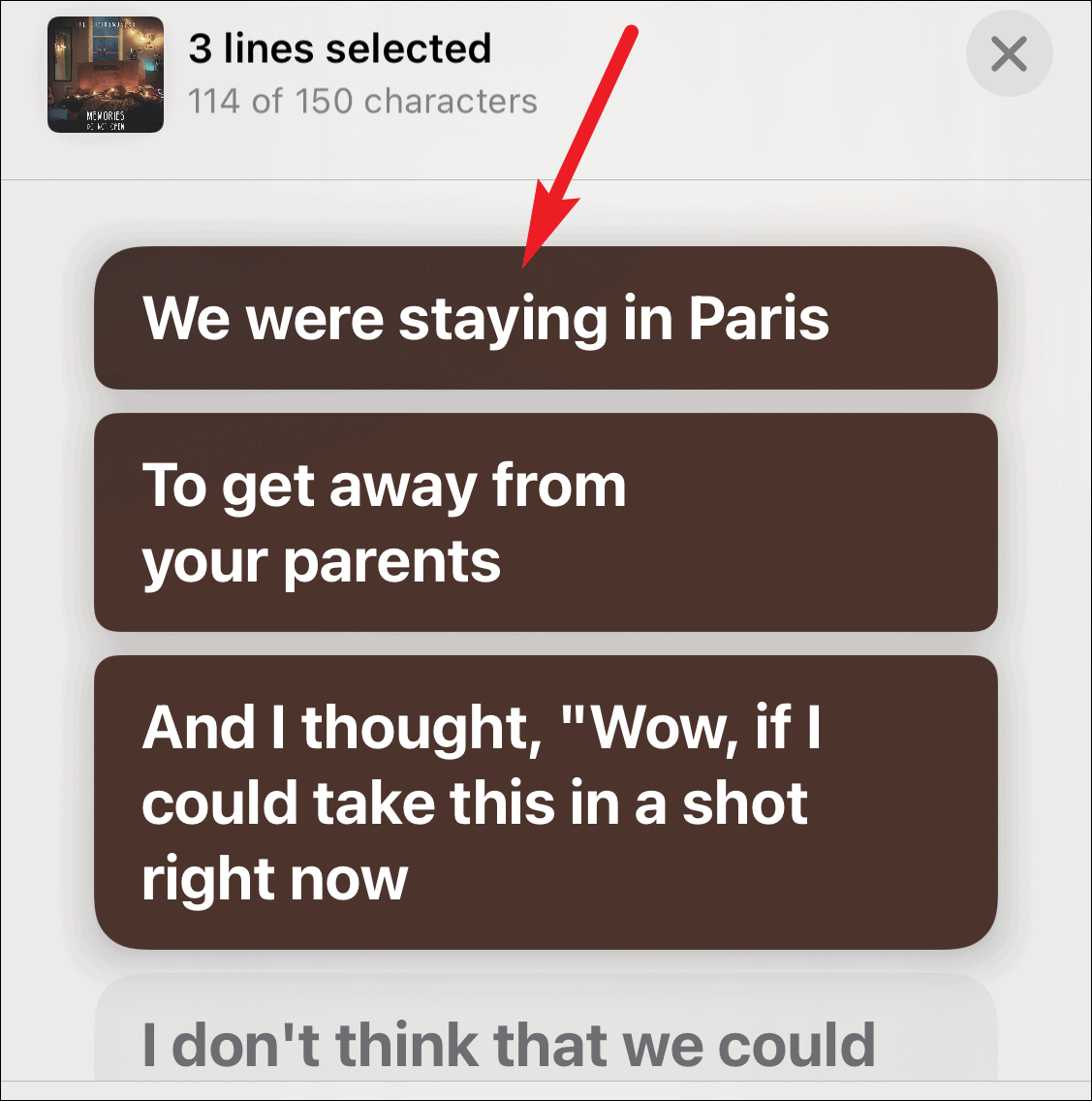Image resolution: width=1092 pixels, height=1101 pixels.
Task: Close the lyrics selection sheet
Action: tap(1009, 54)
